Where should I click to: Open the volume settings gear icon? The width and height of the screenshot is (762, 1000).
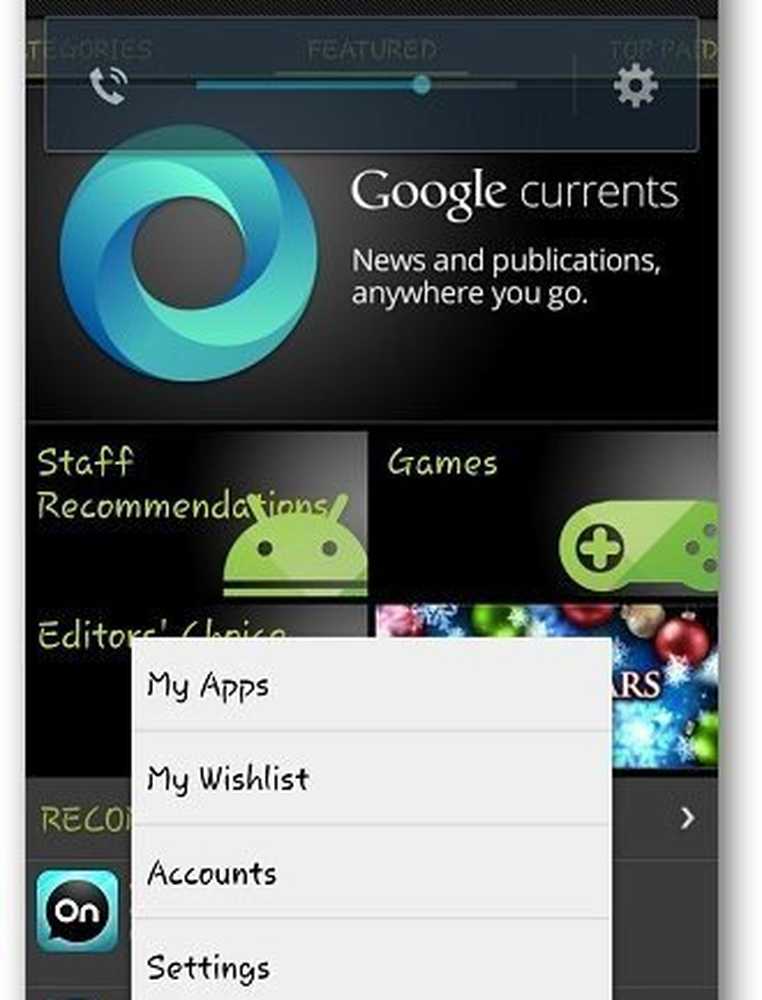tap(636, 86)
